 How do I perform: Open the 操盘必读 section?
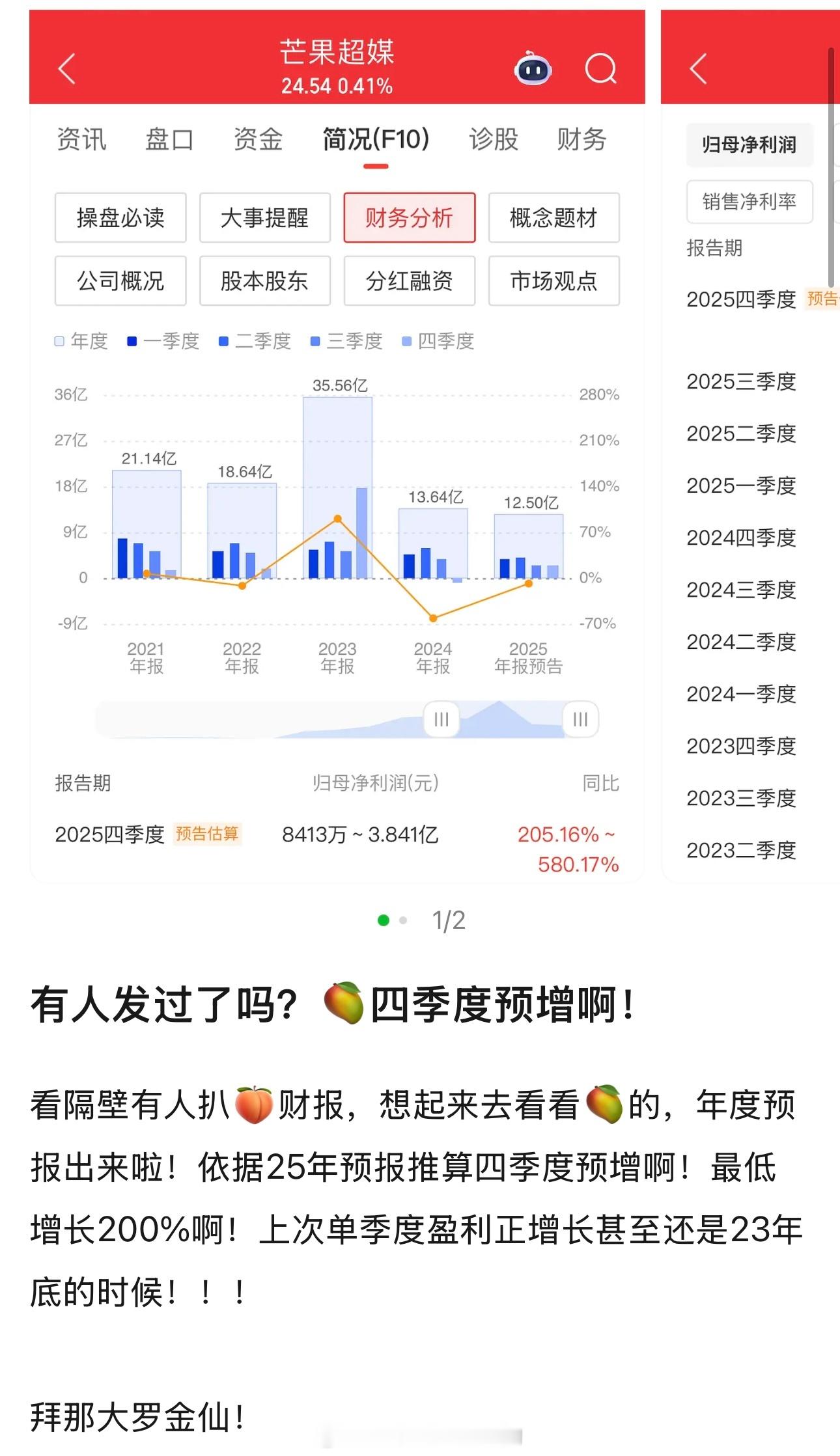tap(120, 219)
